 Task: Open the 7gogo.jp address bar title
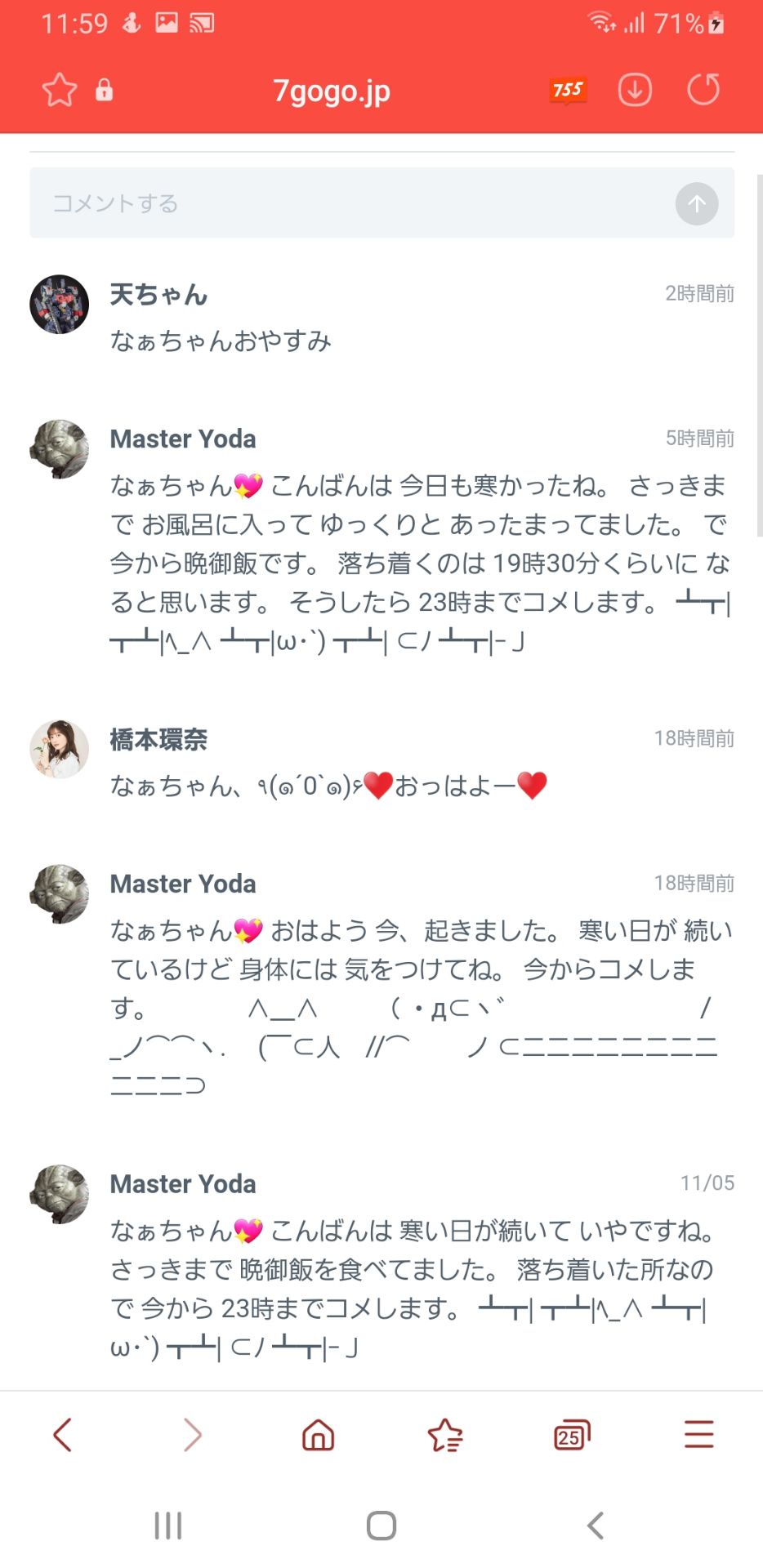[x=332, y=91]
